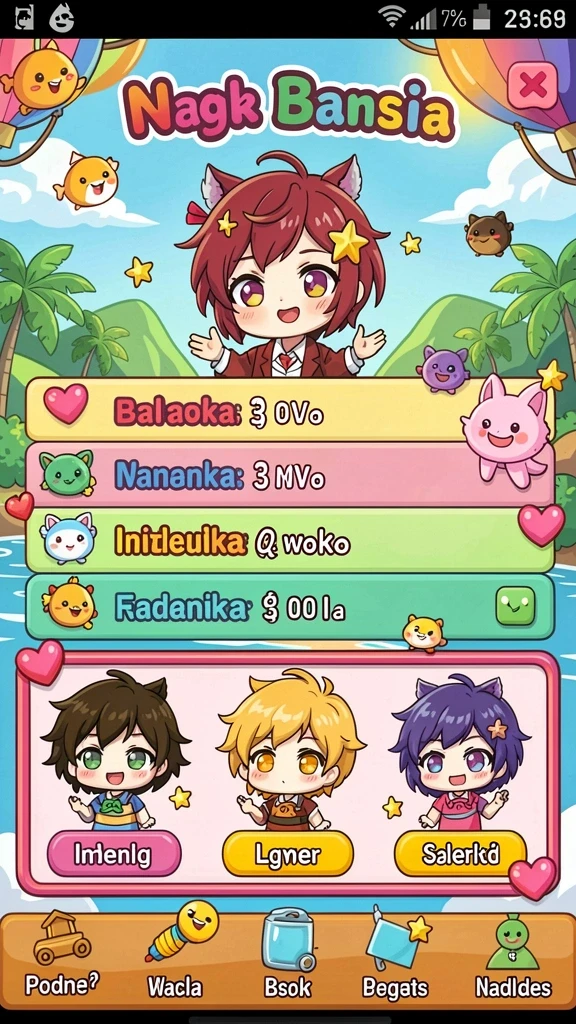Select the Initleulka row

[x=289, y=540]
